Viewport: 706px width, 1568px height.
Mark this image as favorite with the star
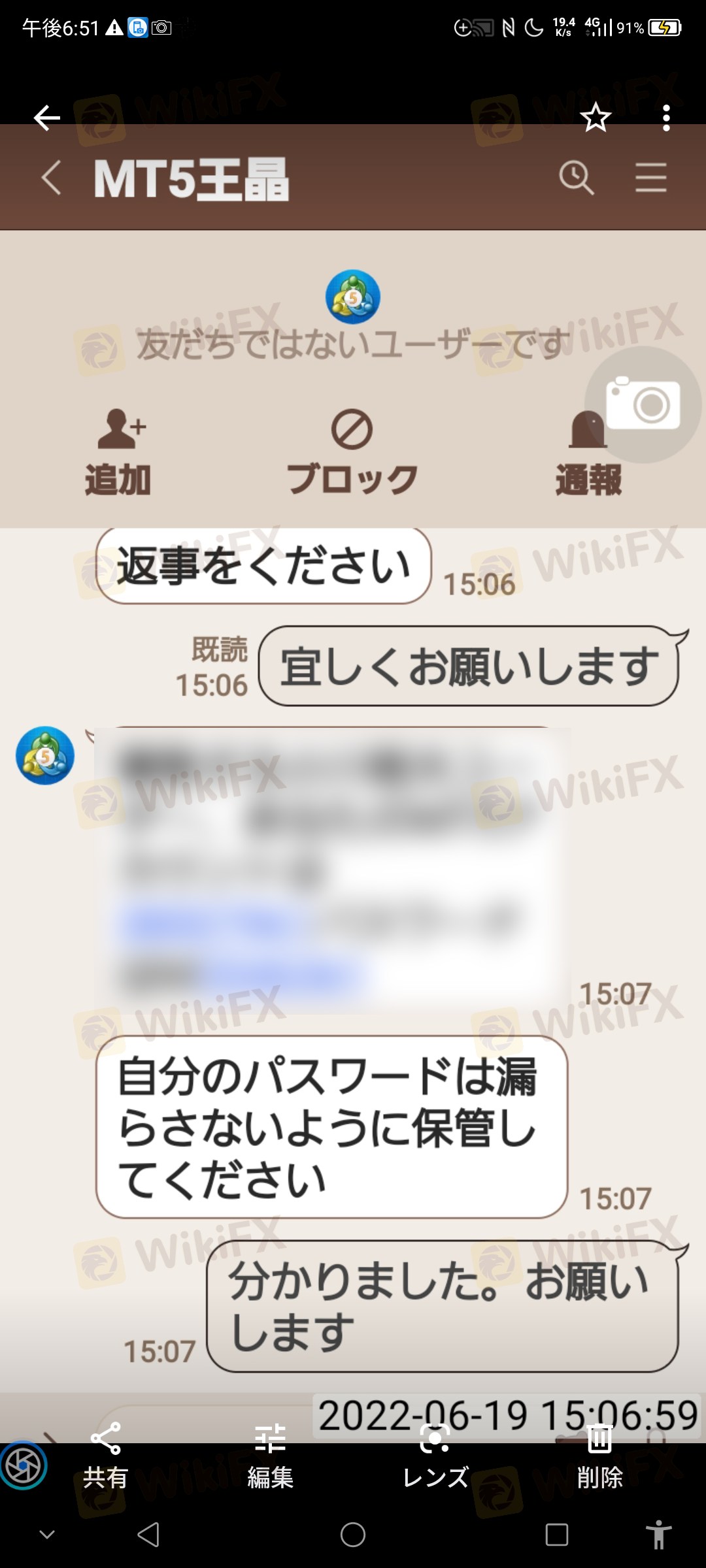[596, 118]
